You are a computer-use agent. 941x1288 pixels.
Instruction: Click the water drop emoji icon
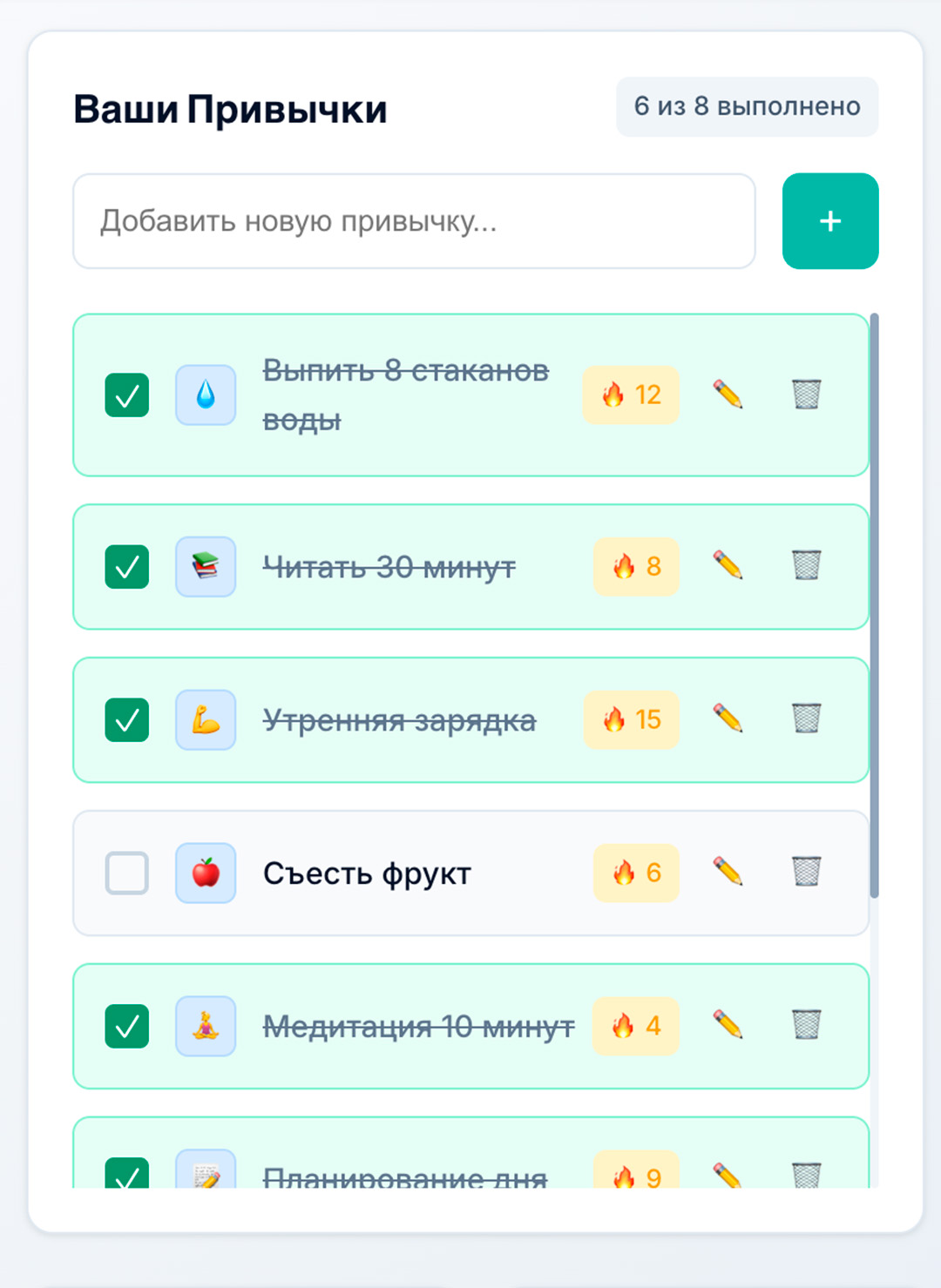pos(206,395)
